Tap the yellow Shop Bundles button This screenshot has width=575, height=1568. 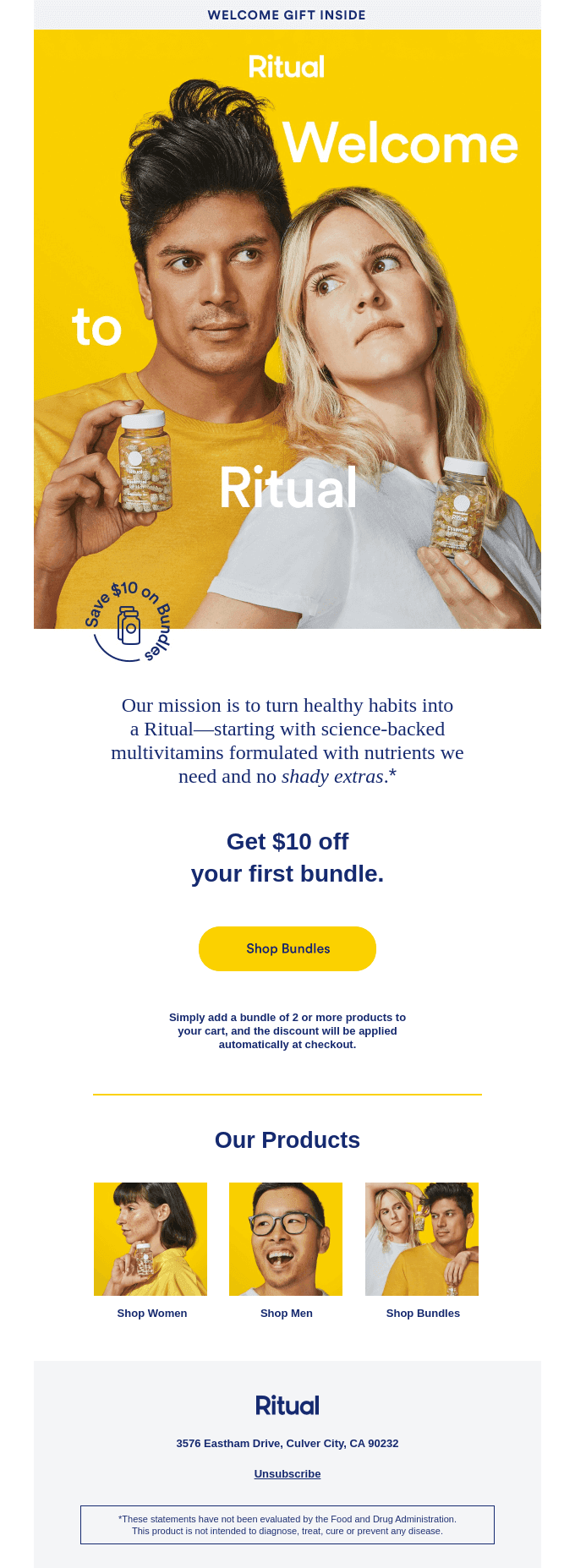(x=287, y=948)
